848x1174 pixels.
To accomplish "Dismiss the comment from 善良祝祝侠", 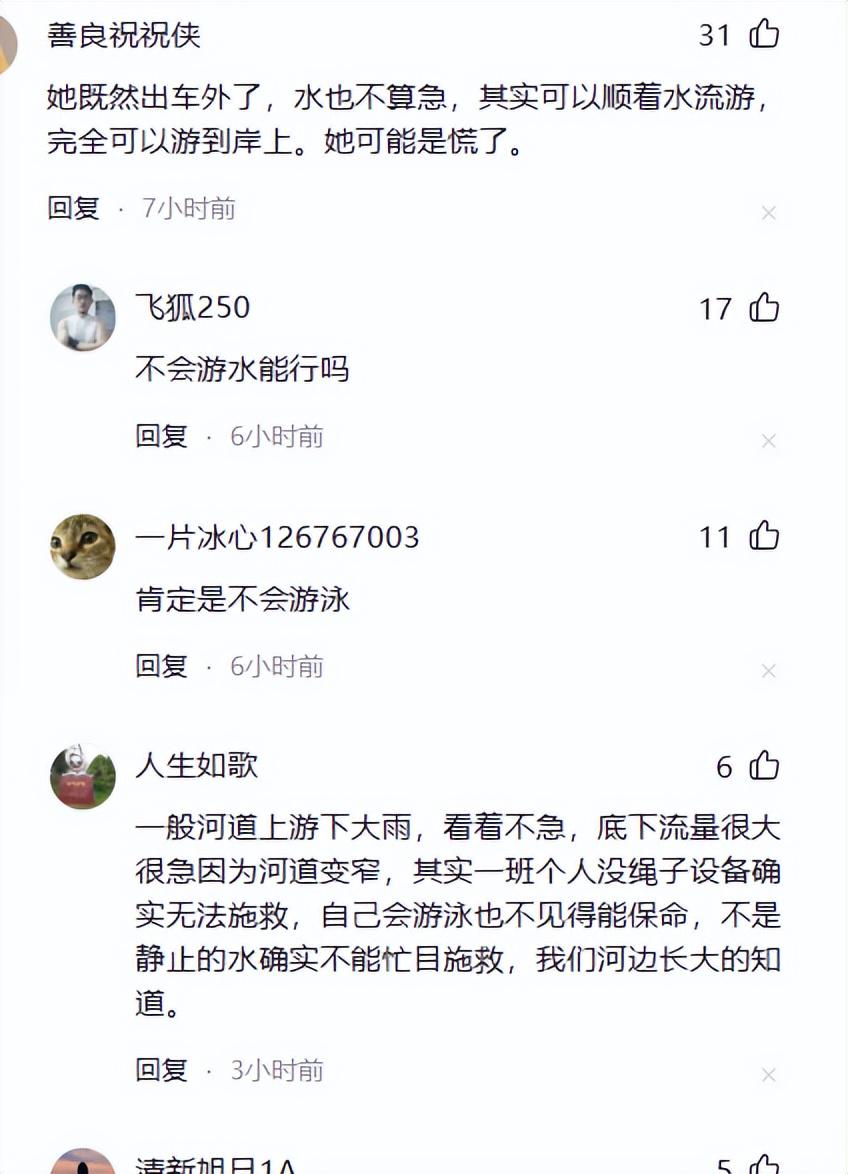I will click(768, 213).
